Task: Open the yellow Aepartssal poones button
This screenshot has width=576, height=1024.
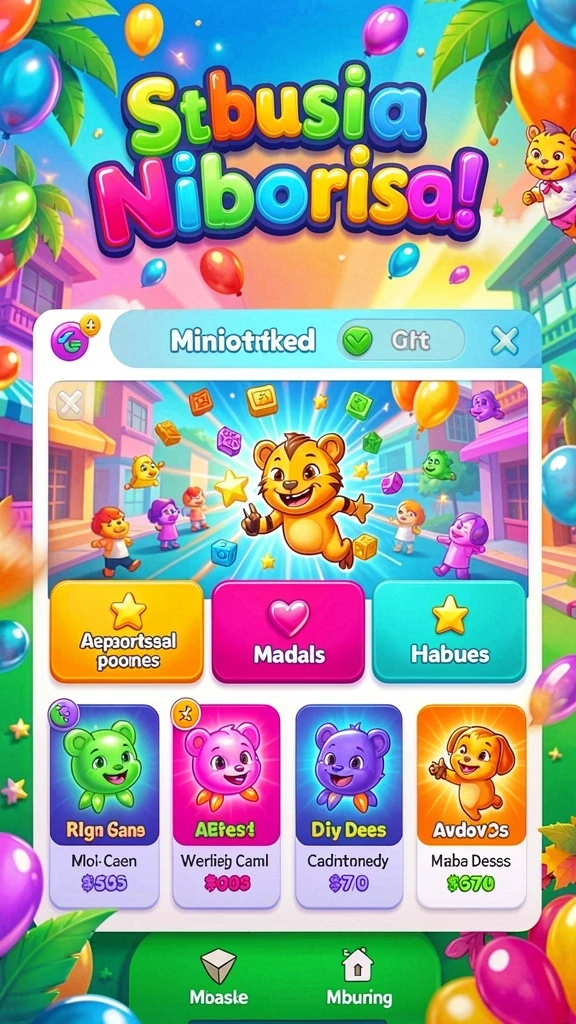Action: click(127, 632)
